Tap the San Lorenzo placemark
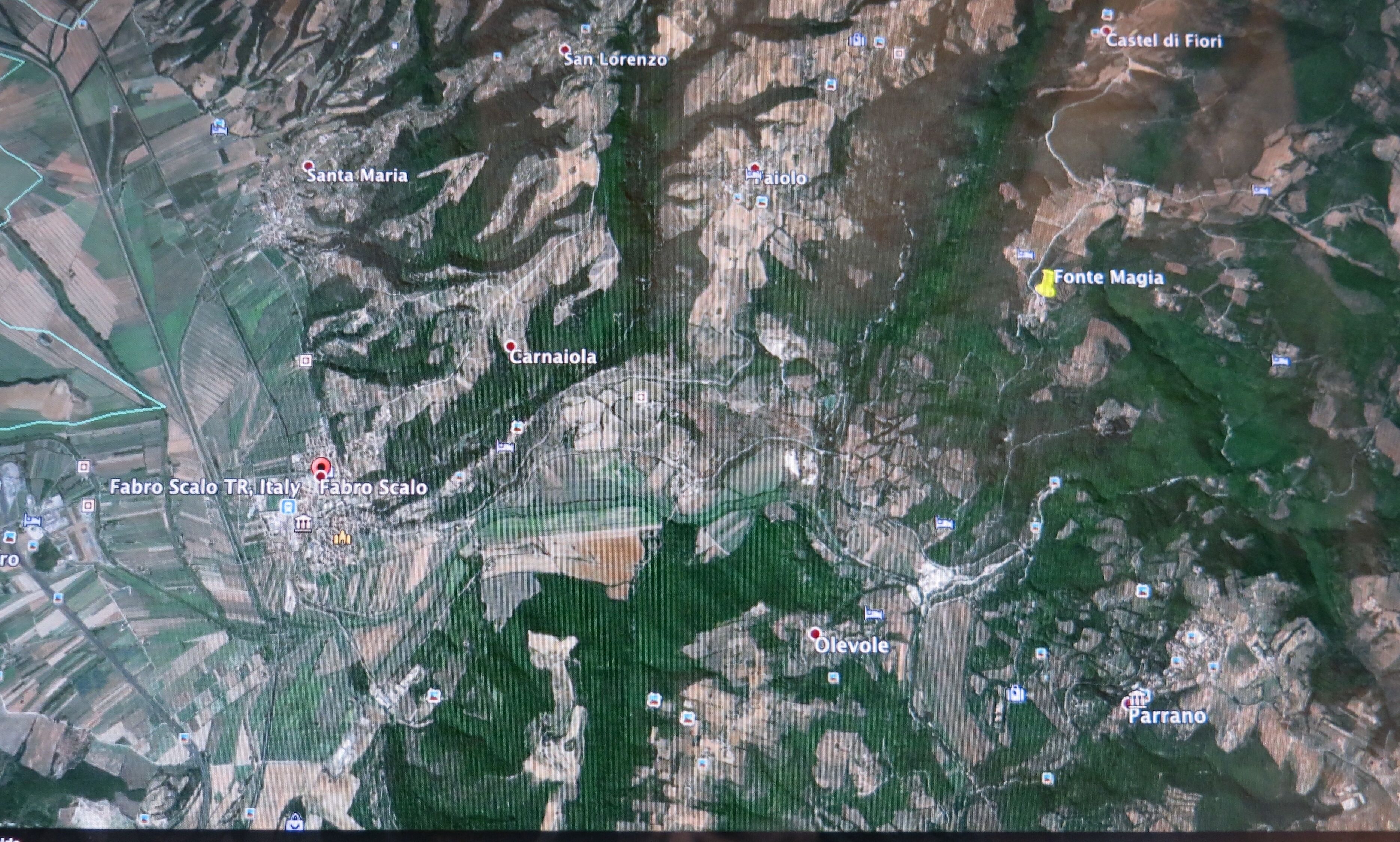This screenshot has height=842, width=1400. pyautogui.click(x=564, y=50)
